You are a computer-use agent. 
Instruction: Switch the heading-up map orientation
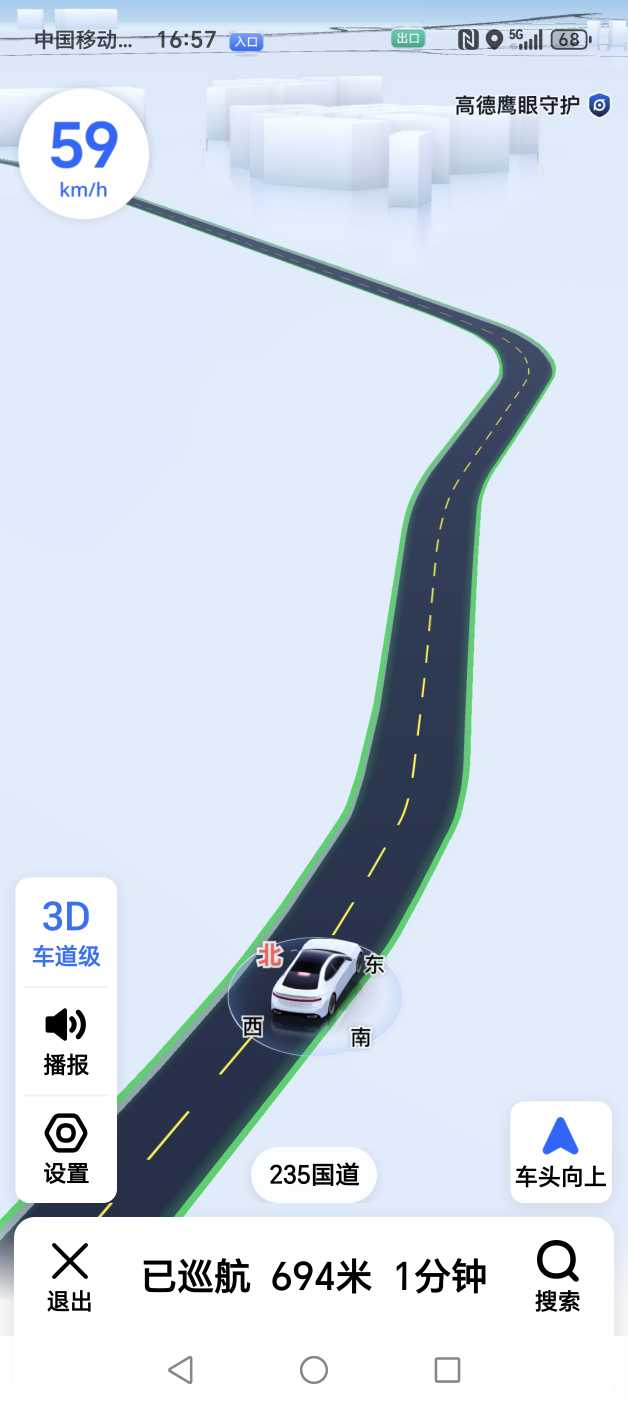coord(560,1152)
